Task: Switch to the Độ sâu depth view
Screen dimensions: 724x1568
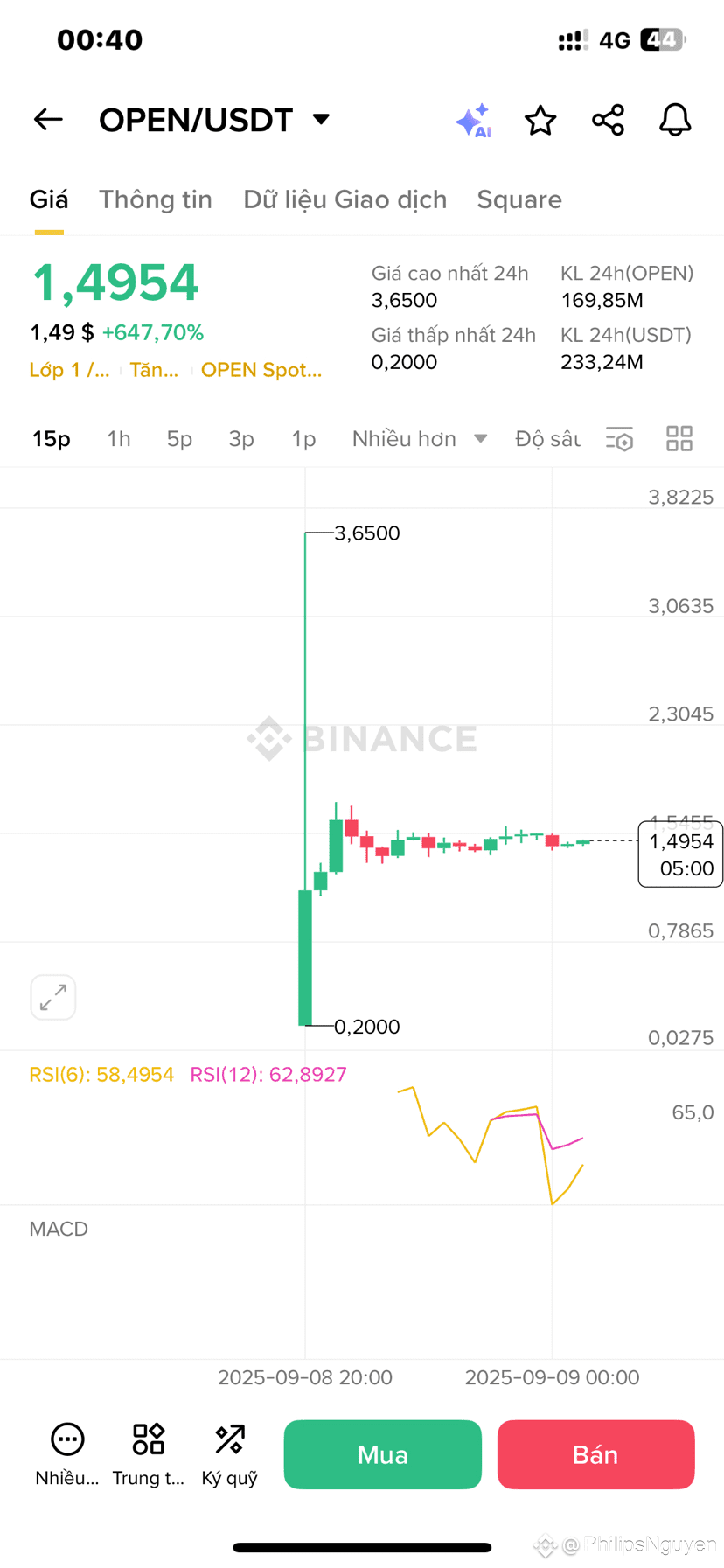Action: pyautogui.click(x=548, y=438)
